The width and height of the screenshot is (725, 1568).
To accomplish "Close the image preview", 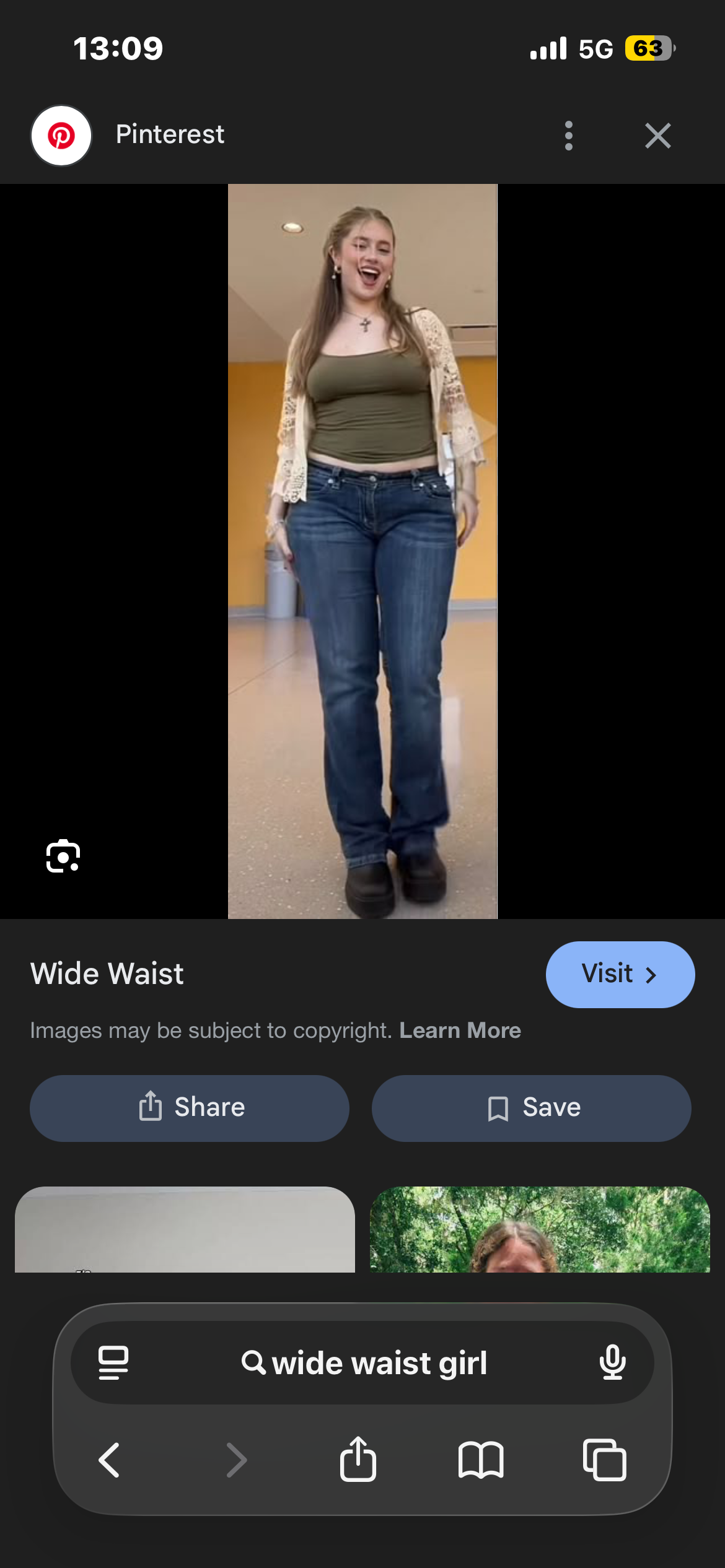I will coord(657,136).
